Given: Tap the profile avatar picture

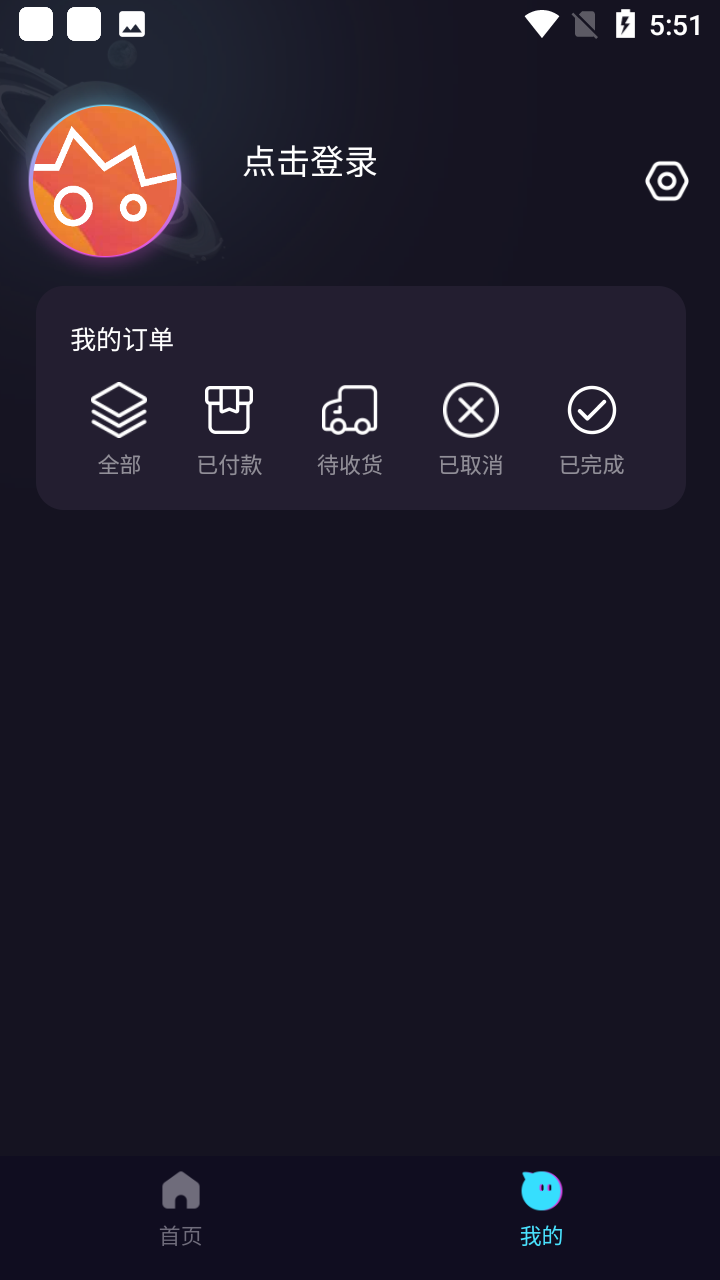Looking at the screenshot, I should point(105,181).
